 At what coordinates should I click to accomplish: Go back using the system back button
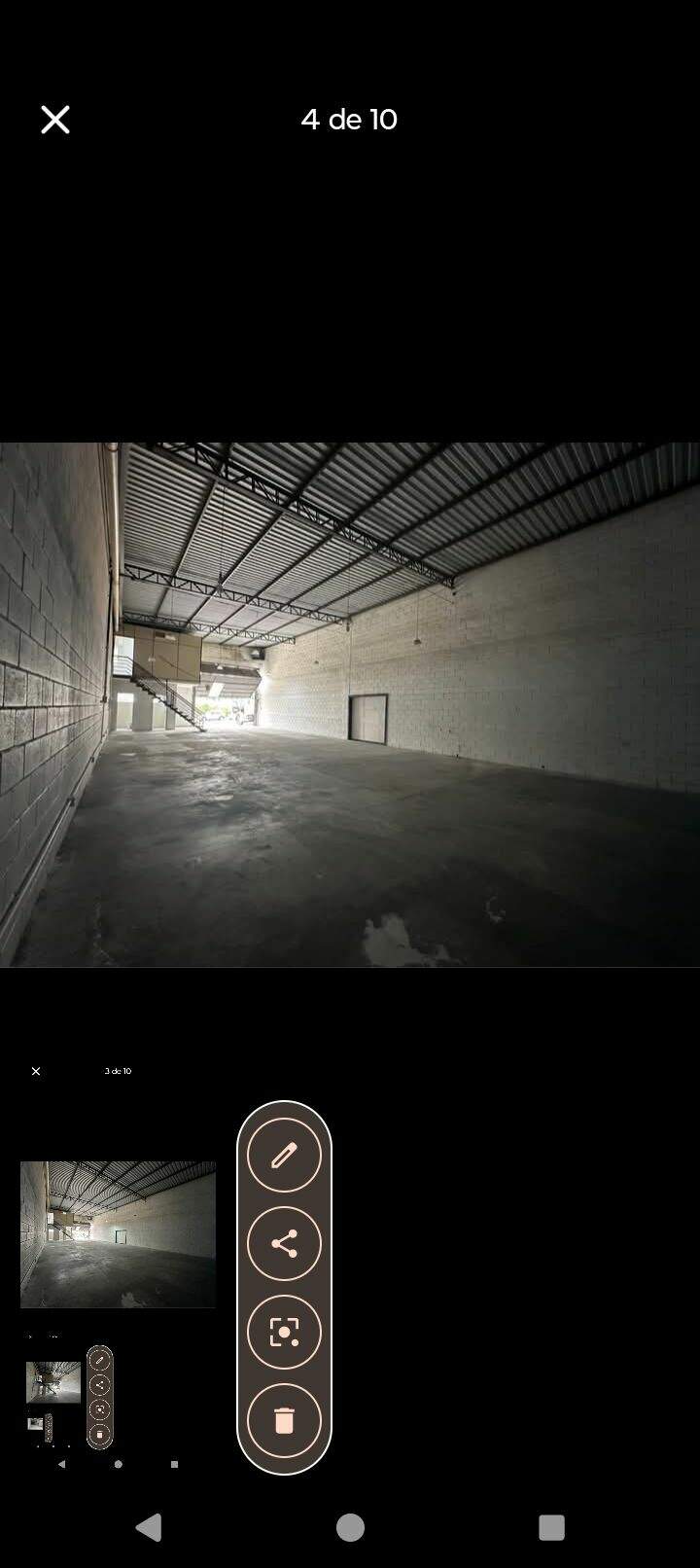pos(149,1527)
